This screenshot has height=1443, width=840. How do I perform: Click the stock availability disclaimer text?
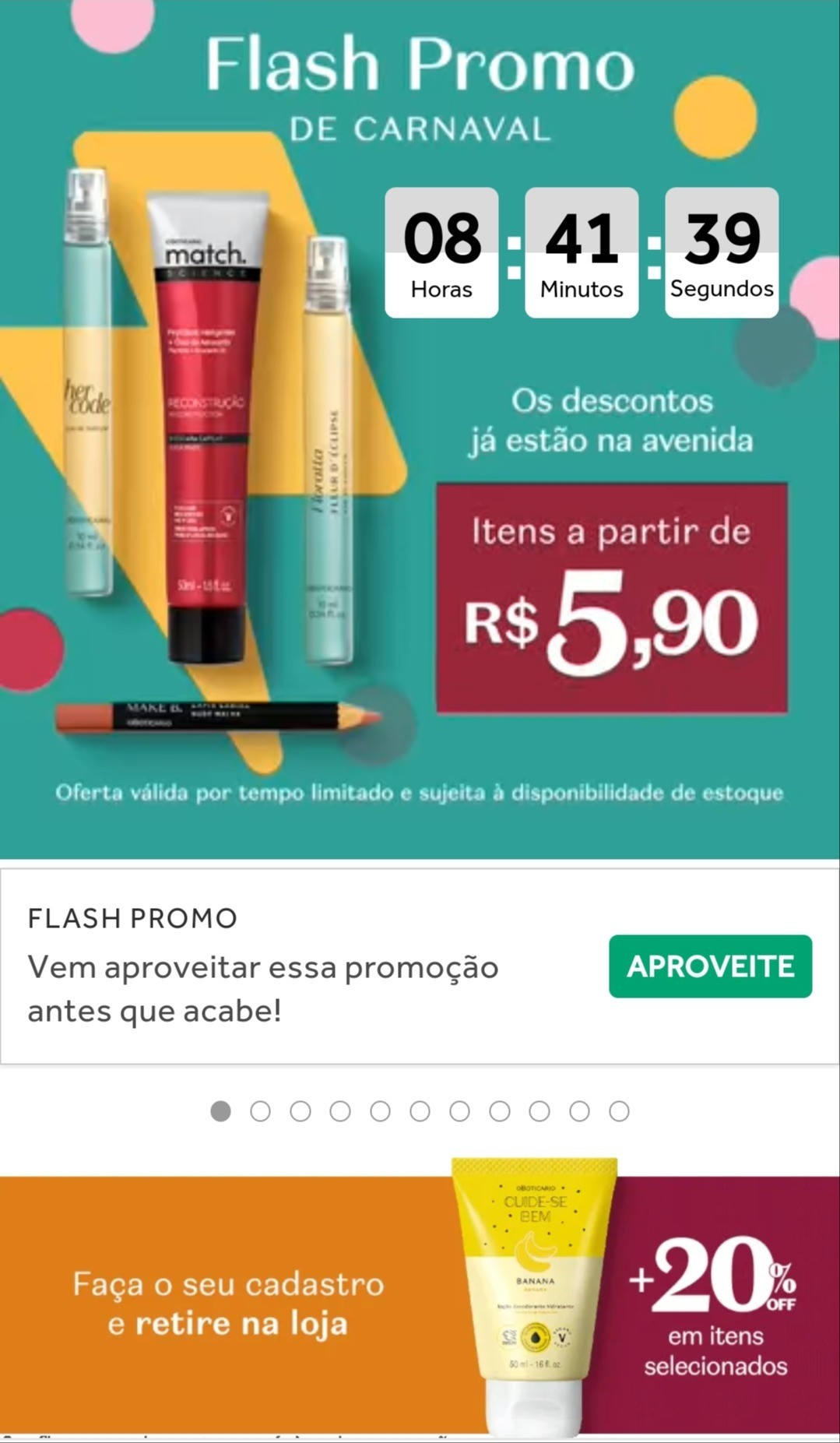(x=420, y=792)
